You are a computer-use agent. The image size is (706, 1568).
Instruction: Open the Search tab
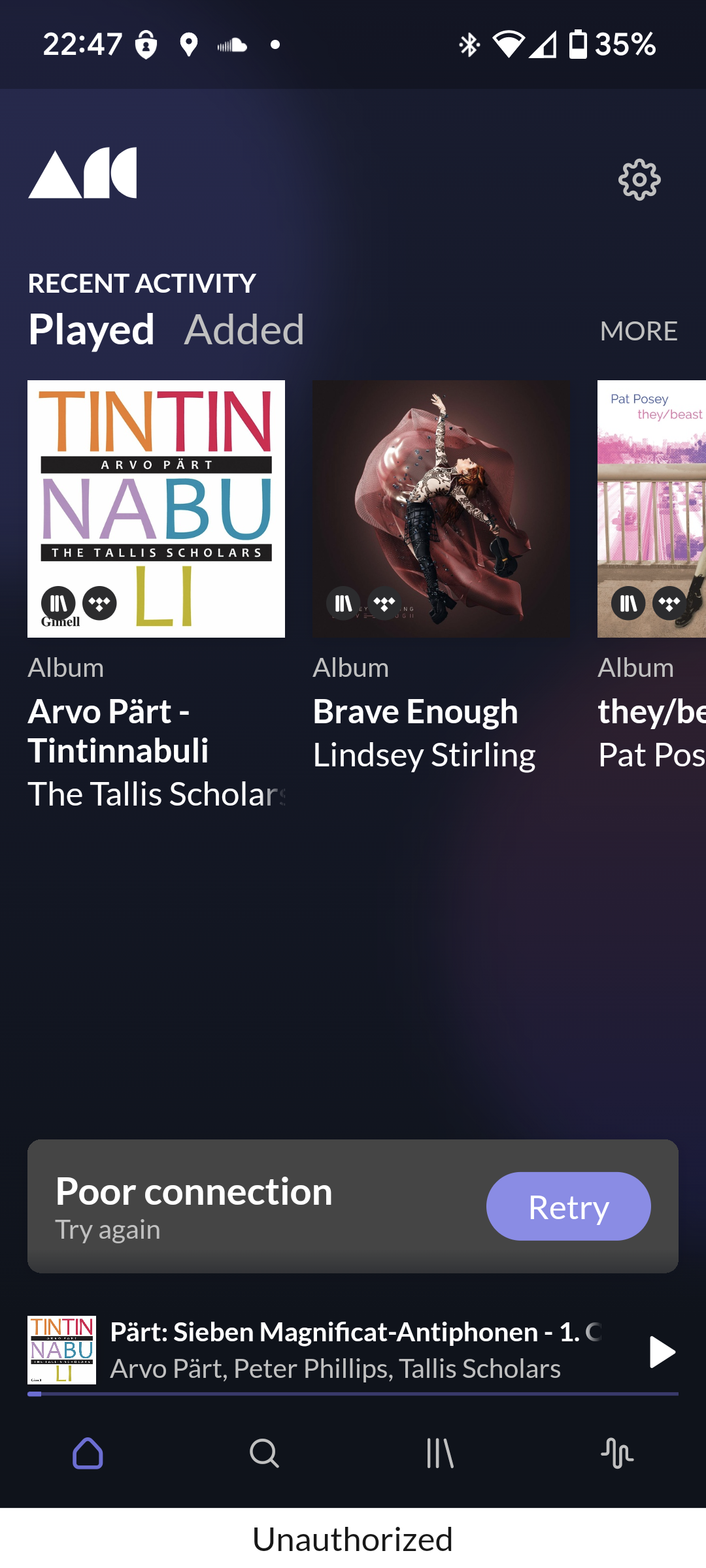click(264, 1454)
